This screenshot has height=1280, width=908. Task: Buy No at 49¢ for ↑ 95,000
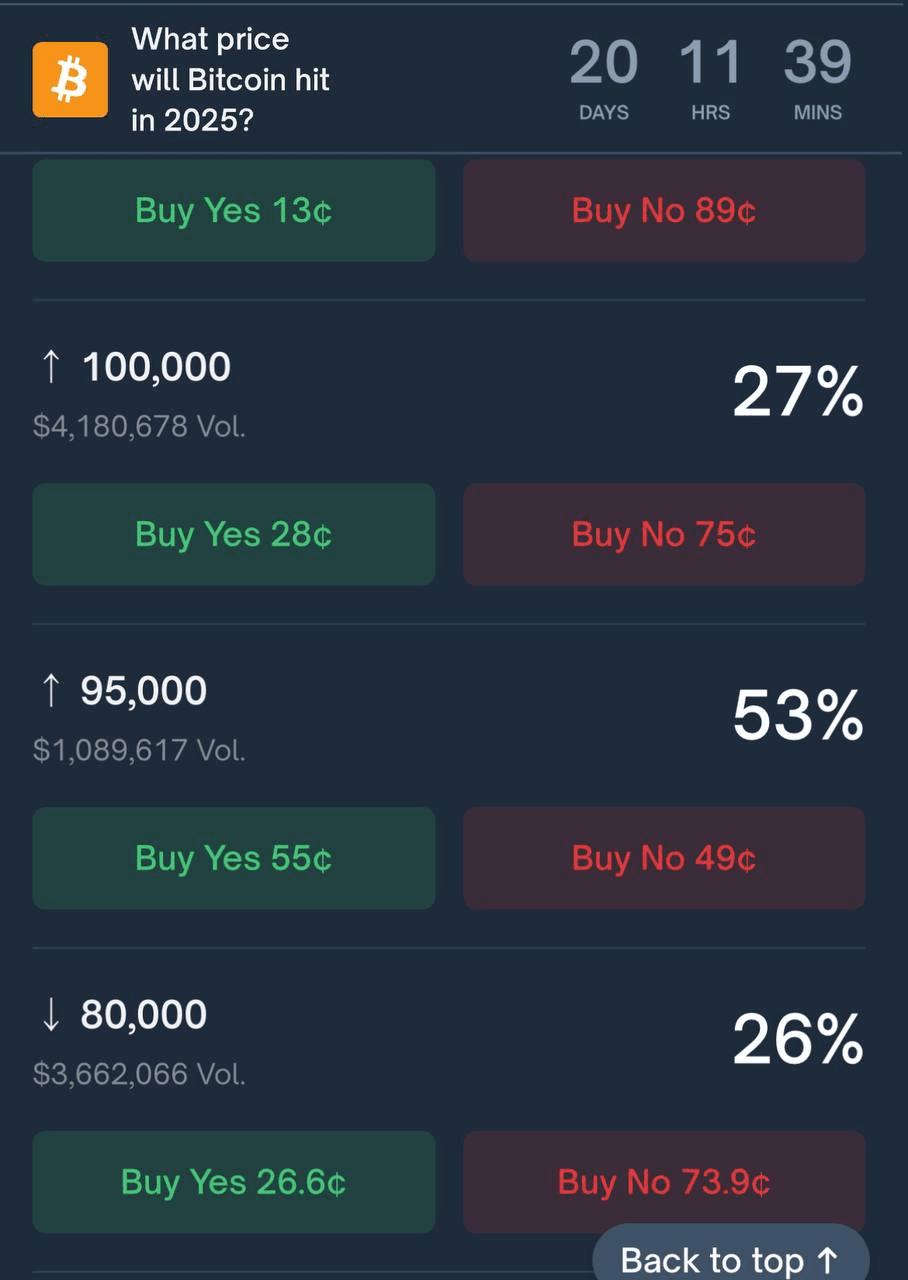point(663,858)
